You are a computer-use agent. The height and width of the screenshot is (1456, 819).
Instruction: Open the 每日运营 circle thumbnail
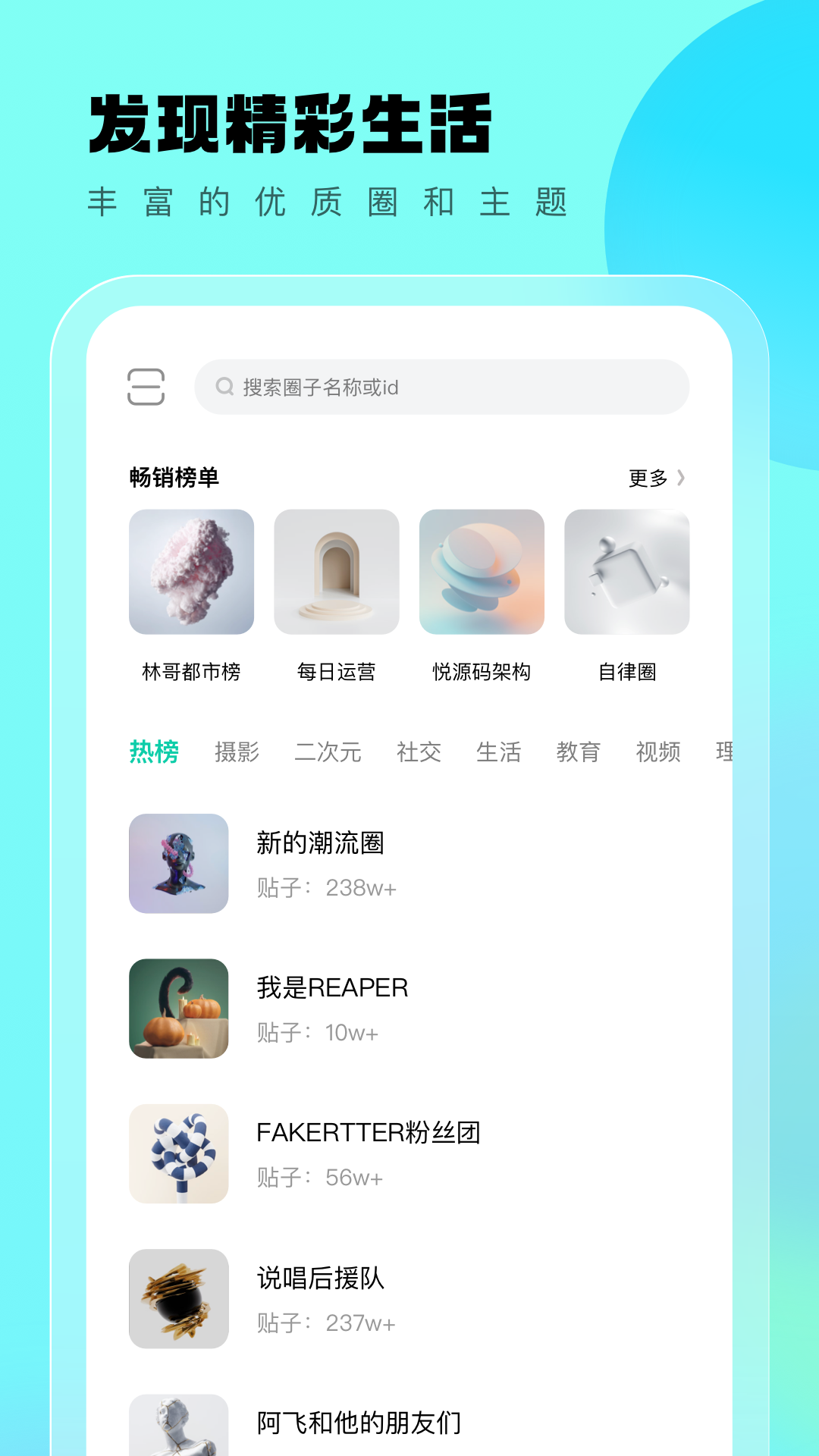[x=336, y=571]
